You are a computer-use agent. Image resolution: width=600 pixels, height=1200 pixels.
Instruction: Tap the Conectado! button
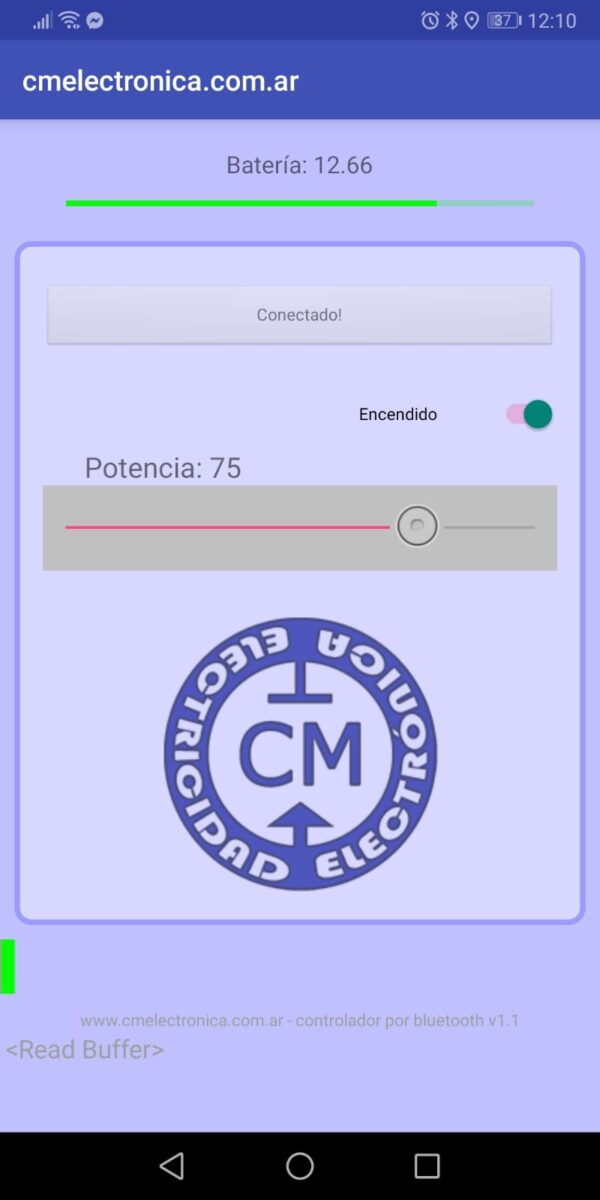pos(299,315)
